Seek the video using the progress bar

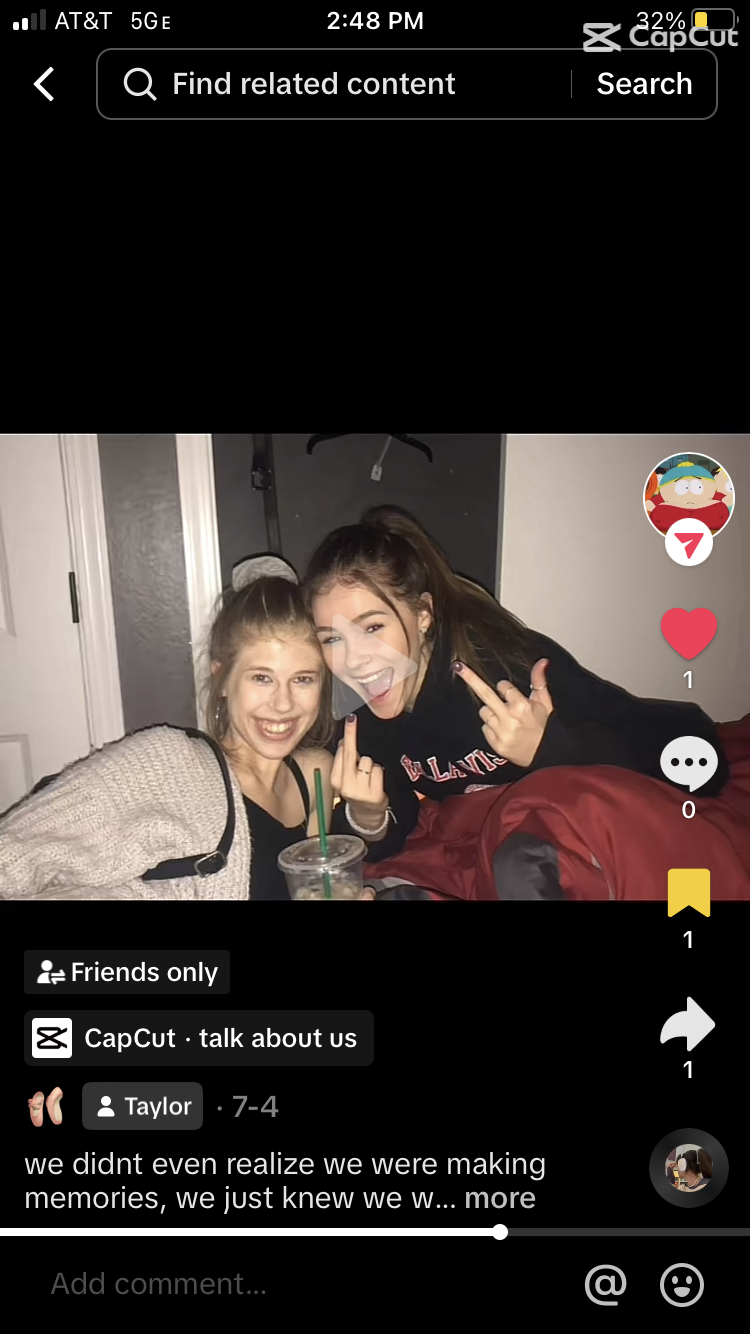click(500, 1232)
